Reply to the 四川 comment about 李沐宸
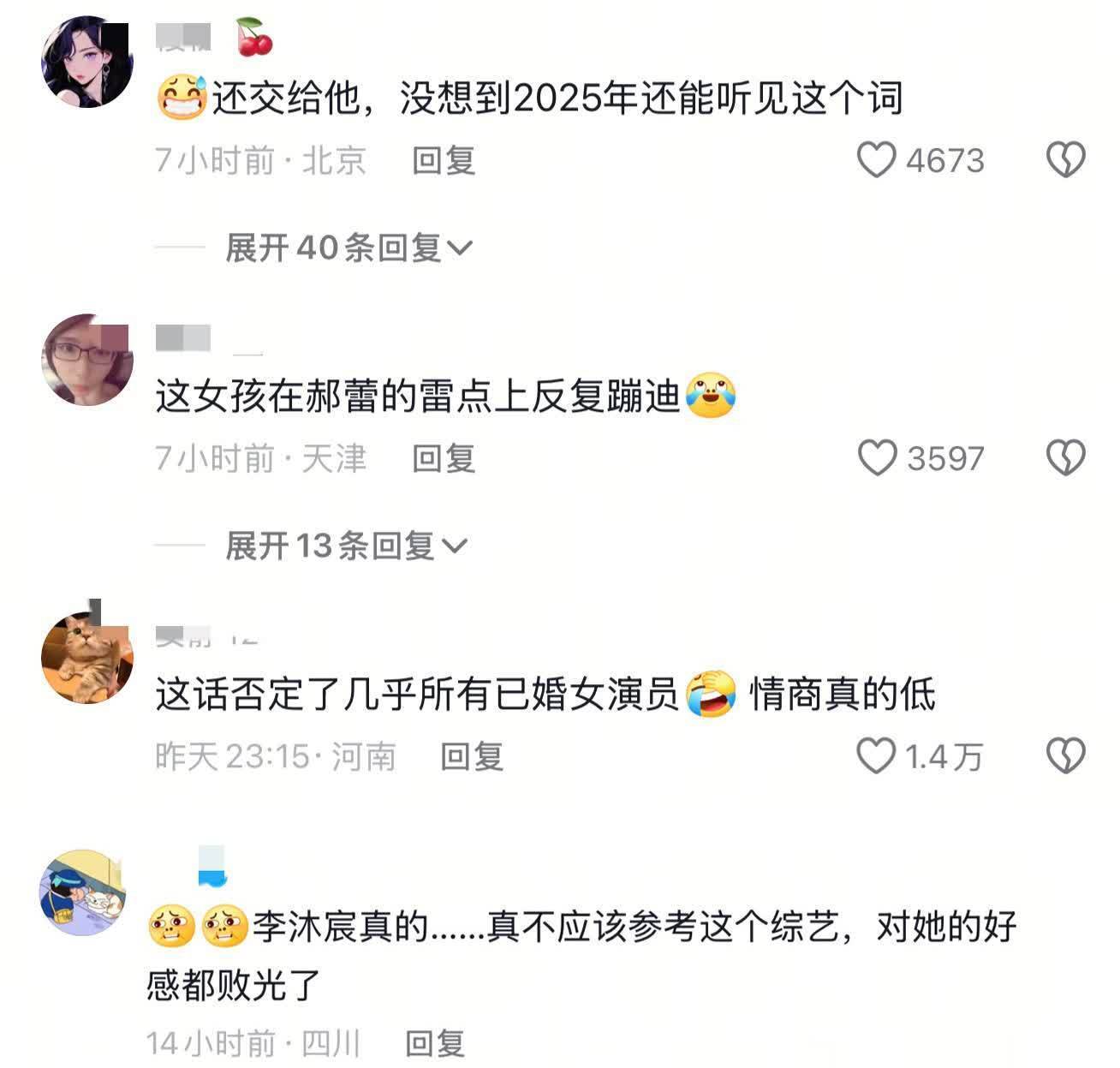1120x1068 pixels. (x=435, y=1042)
